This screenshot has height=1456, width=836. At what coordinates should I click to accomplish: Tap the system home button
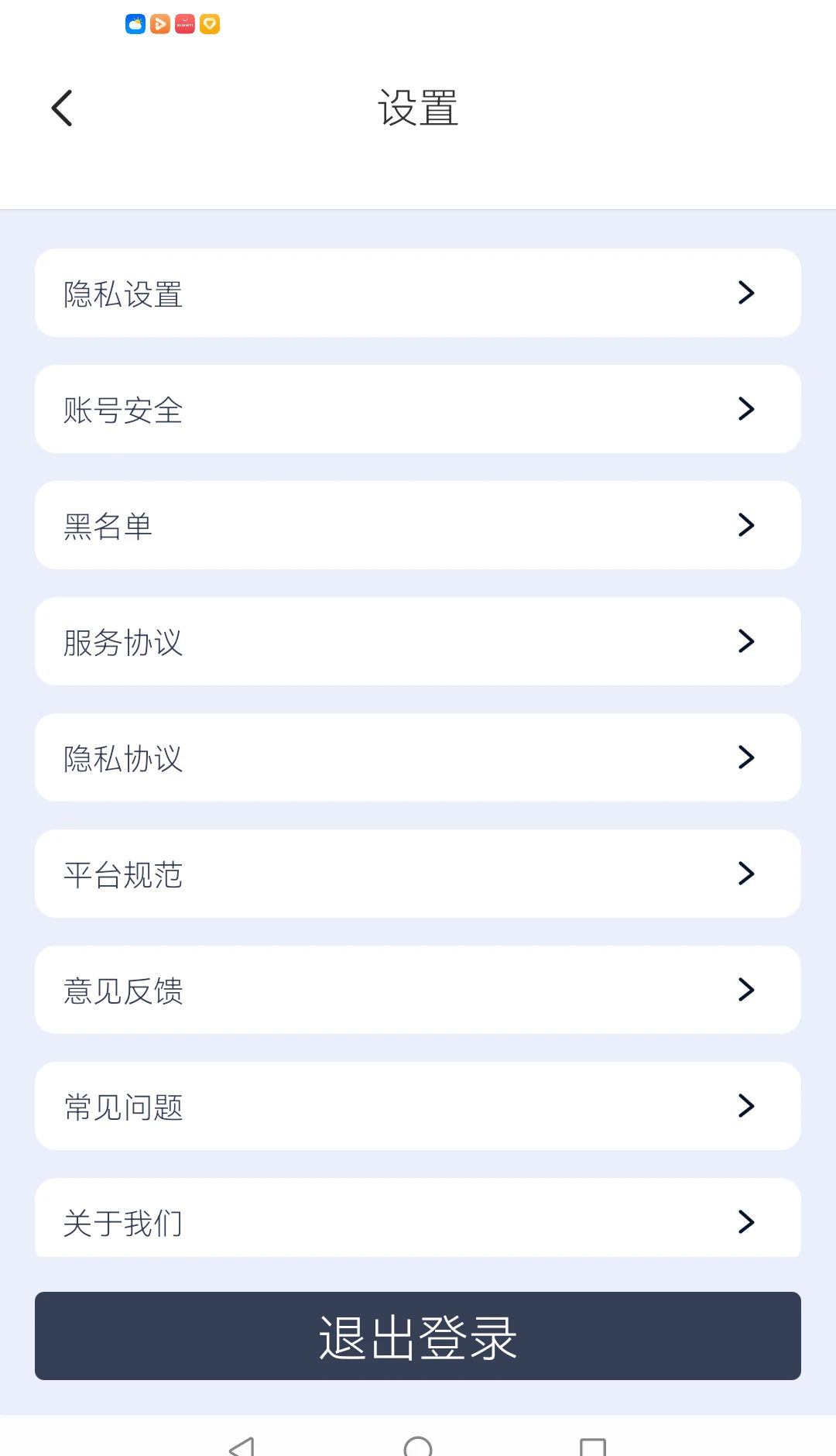(x=418, y=1445)
